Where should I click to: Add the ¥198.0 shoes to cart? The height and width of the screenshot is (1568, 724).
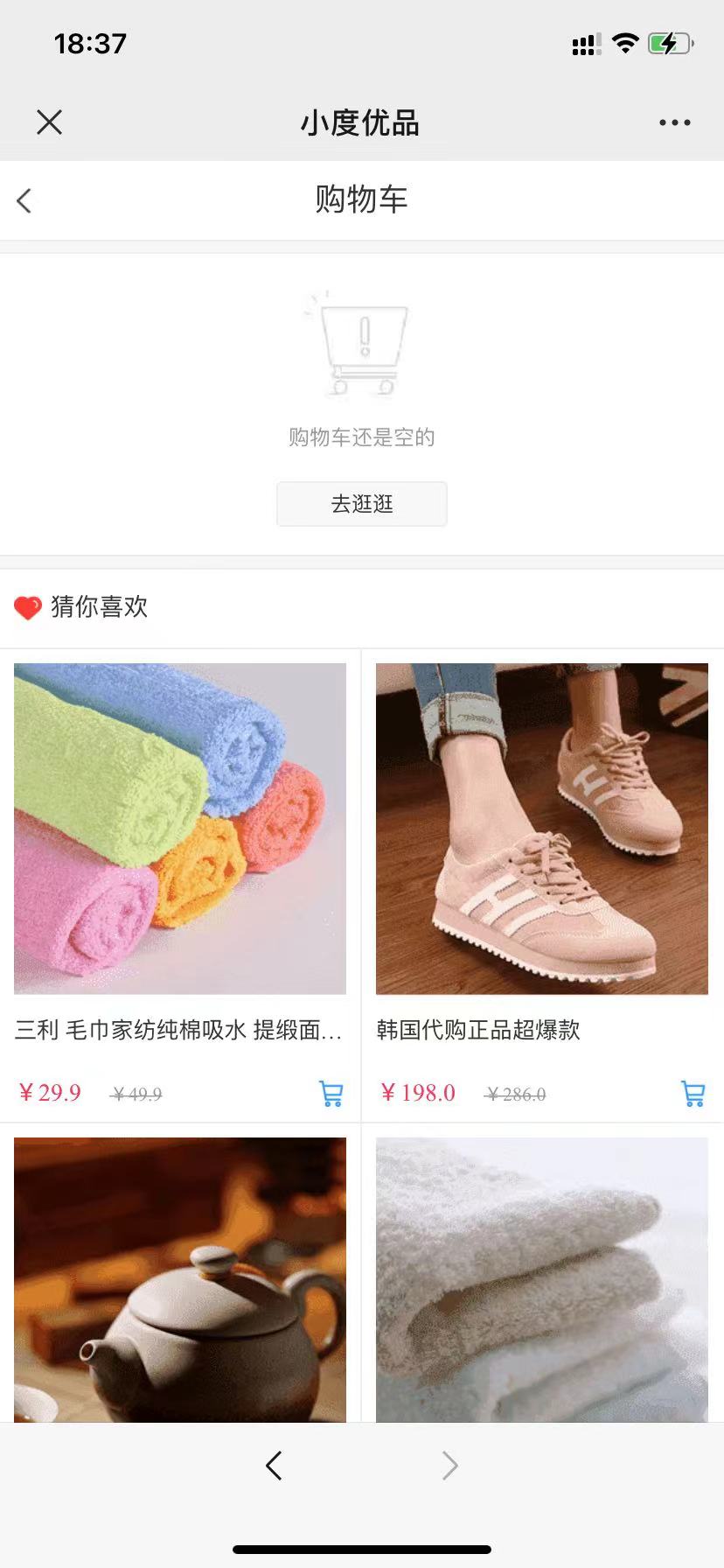point(693,1093)
